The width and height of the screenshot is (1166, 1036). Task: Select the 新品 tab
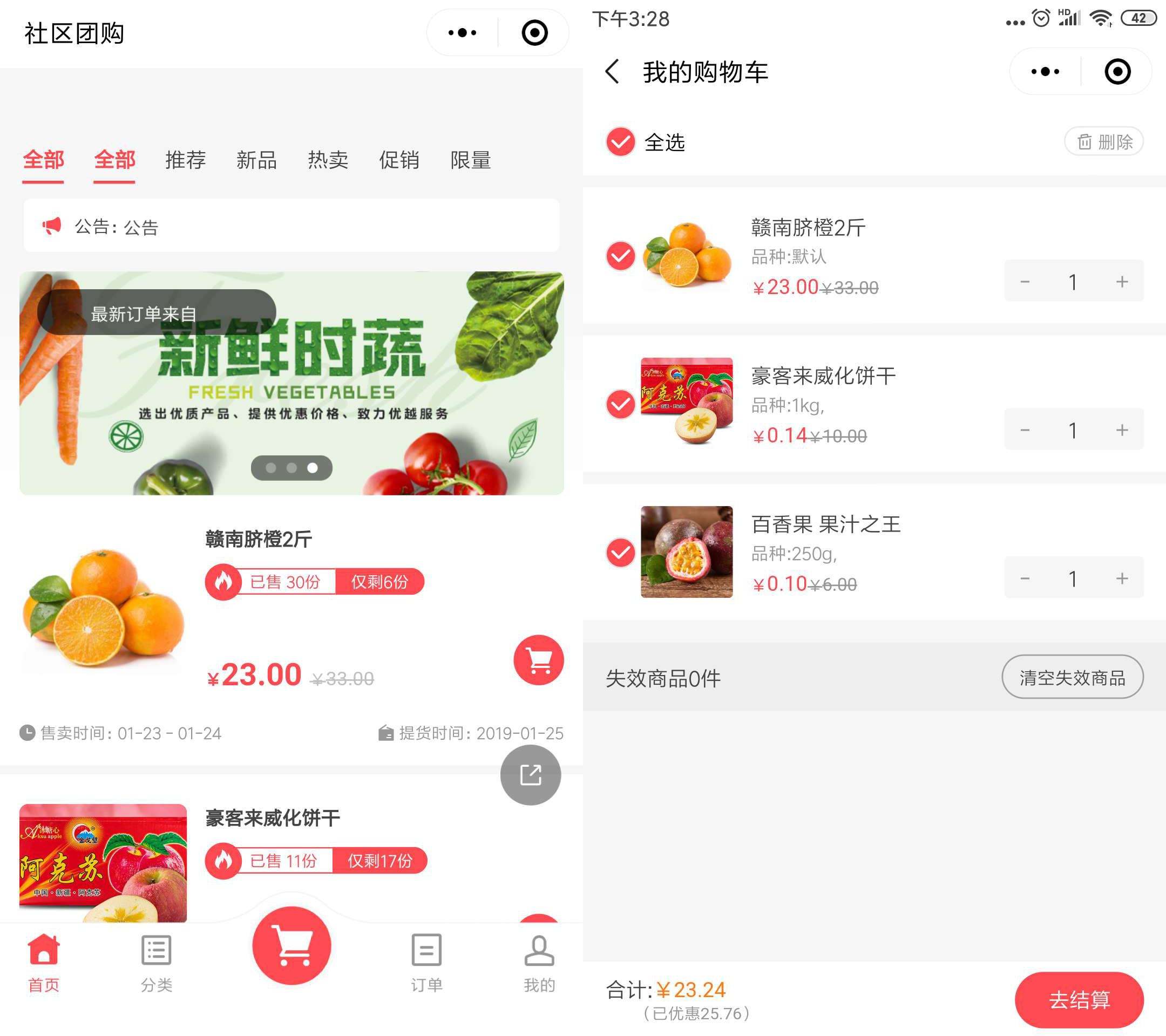click(x=257, y=160)
